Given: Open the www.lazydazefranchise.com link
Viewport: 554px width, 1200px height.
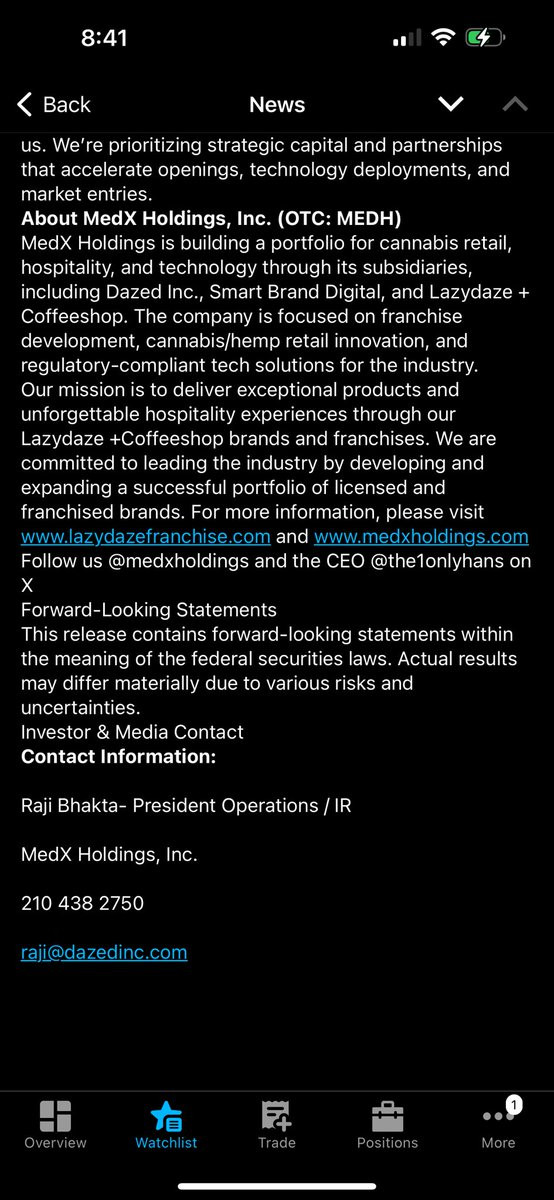Looking at the screenshot, I should click(146, 537).
